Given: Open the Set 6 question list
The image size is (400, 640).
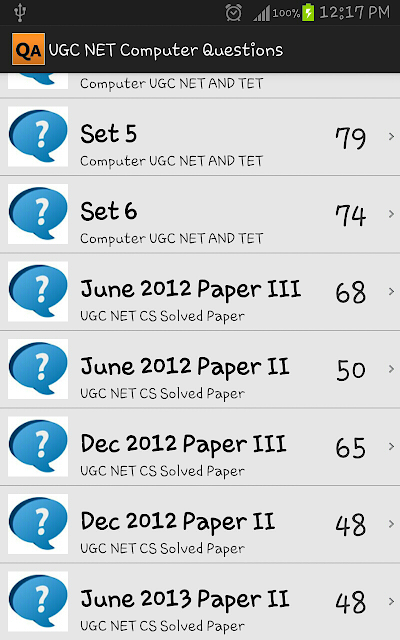Looking at the screenshot, I should pyautogui.click(x=200, y=215).
